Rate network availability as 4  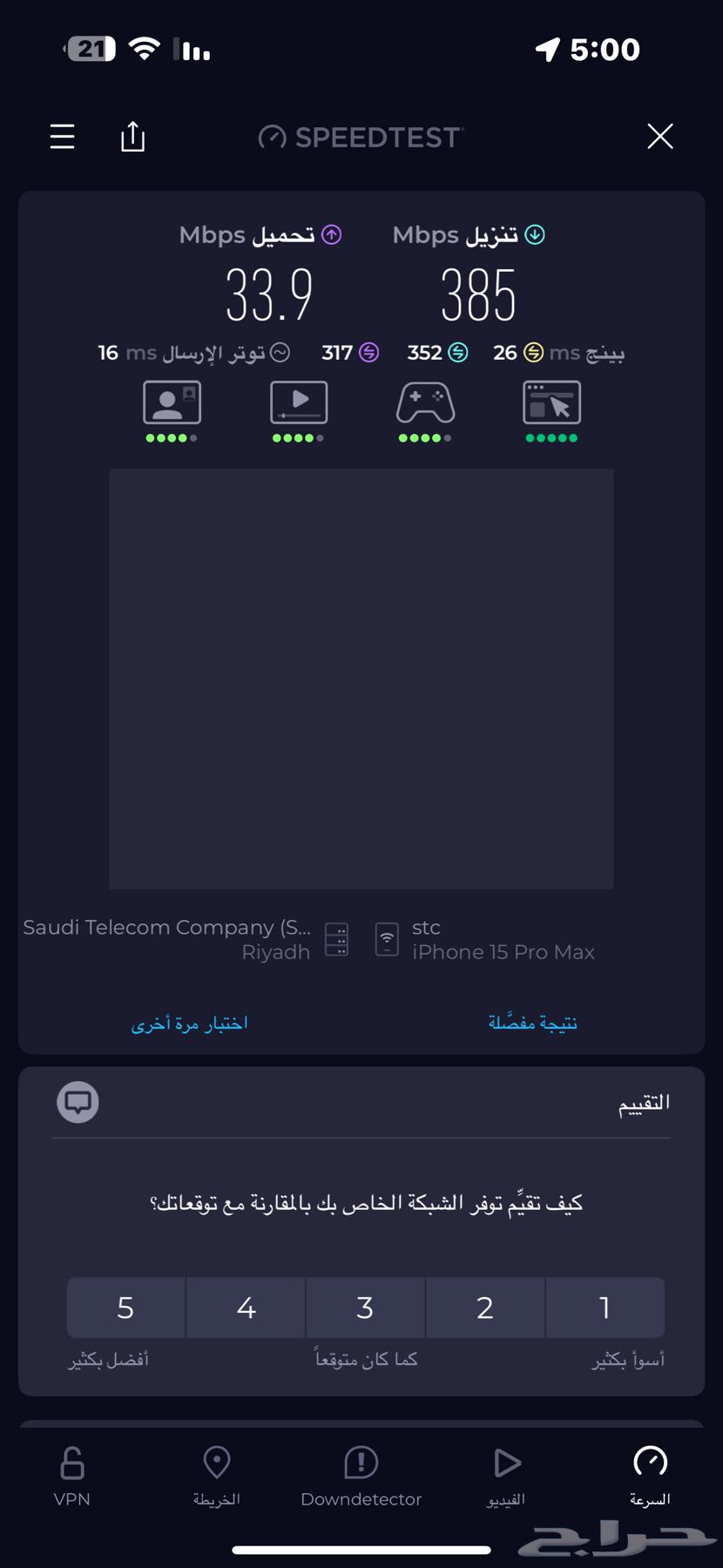[x=246, y=1307]
